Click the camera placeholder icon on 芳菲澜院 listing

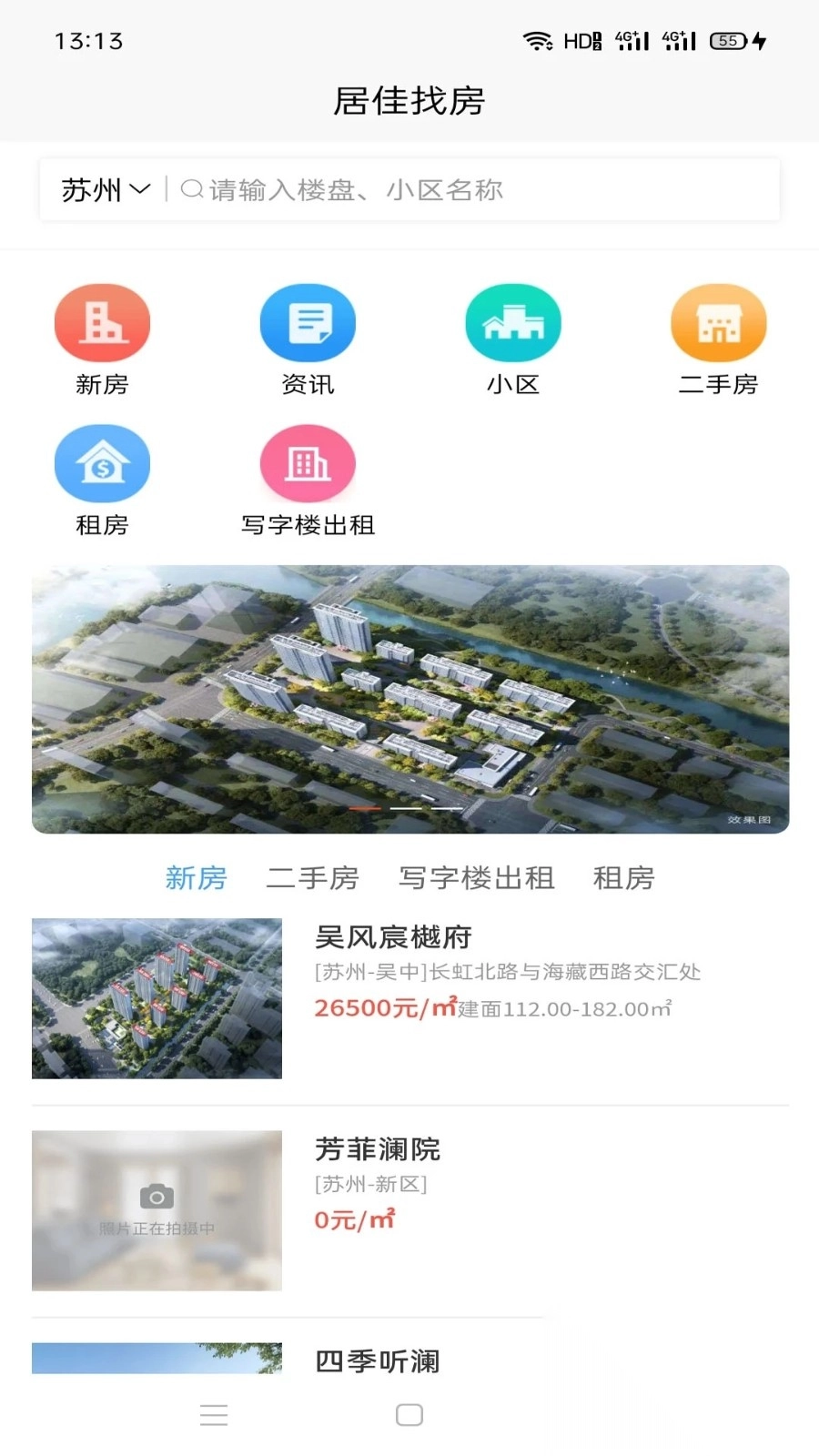pyautogui.click(x=157, y=1198)
